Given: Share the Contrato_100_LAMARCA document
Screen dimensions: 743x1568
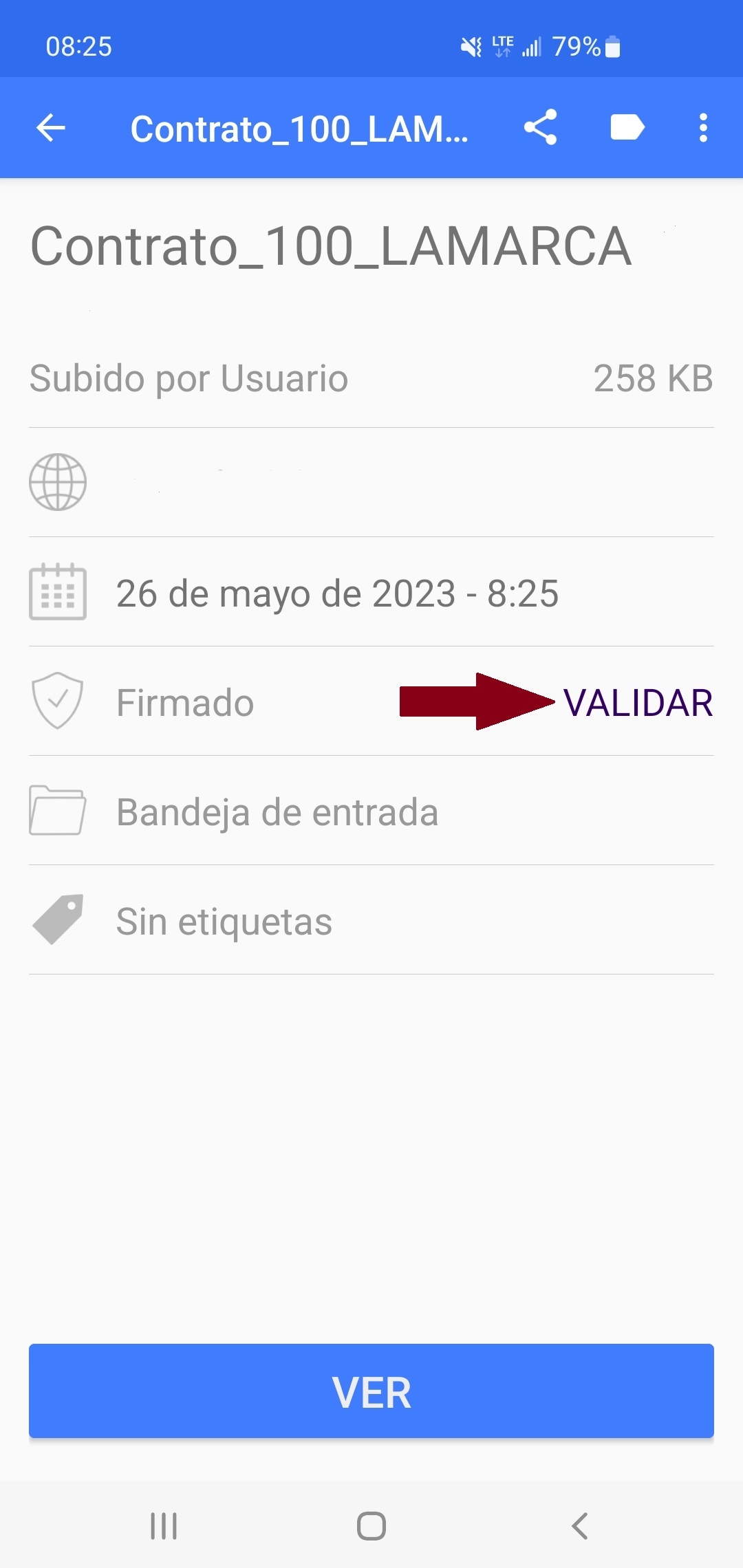Looking at the screenshot, I should pos(540,128).
